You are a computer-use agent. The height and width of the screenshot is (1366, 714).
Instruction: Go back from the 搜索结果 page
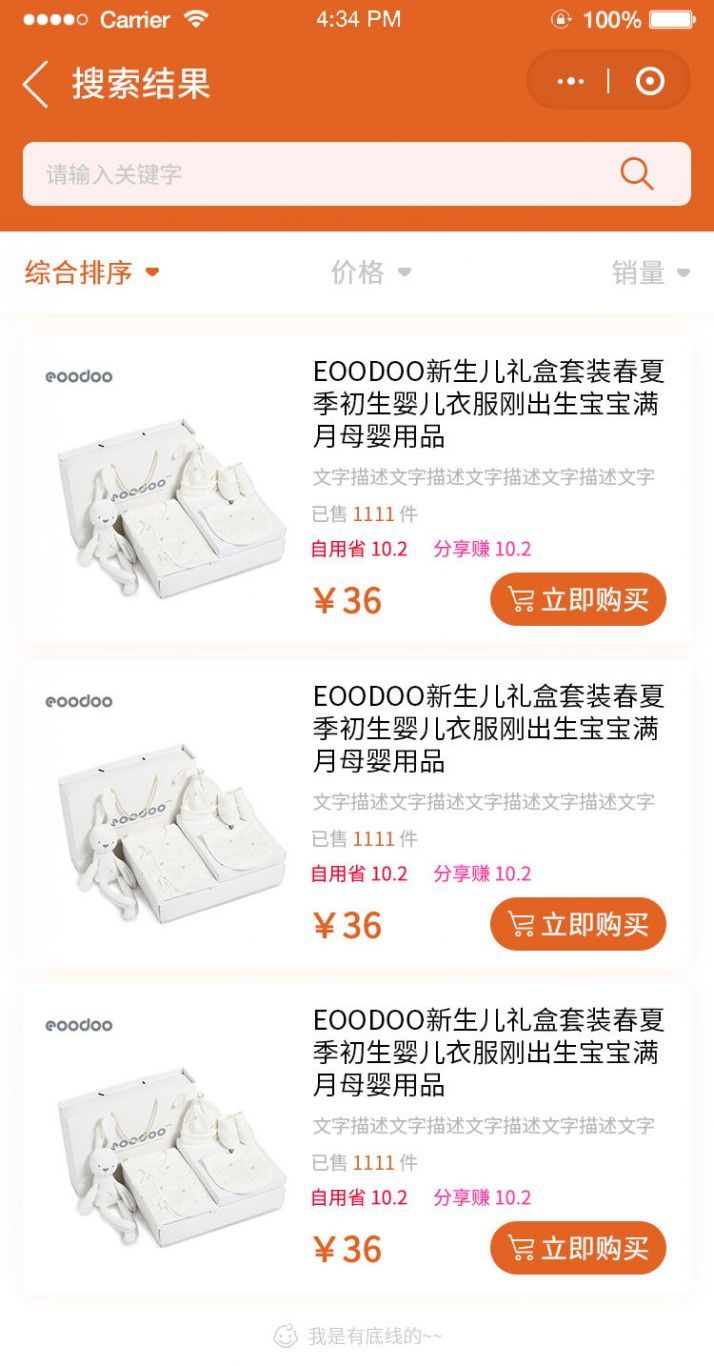pos(36,84)
